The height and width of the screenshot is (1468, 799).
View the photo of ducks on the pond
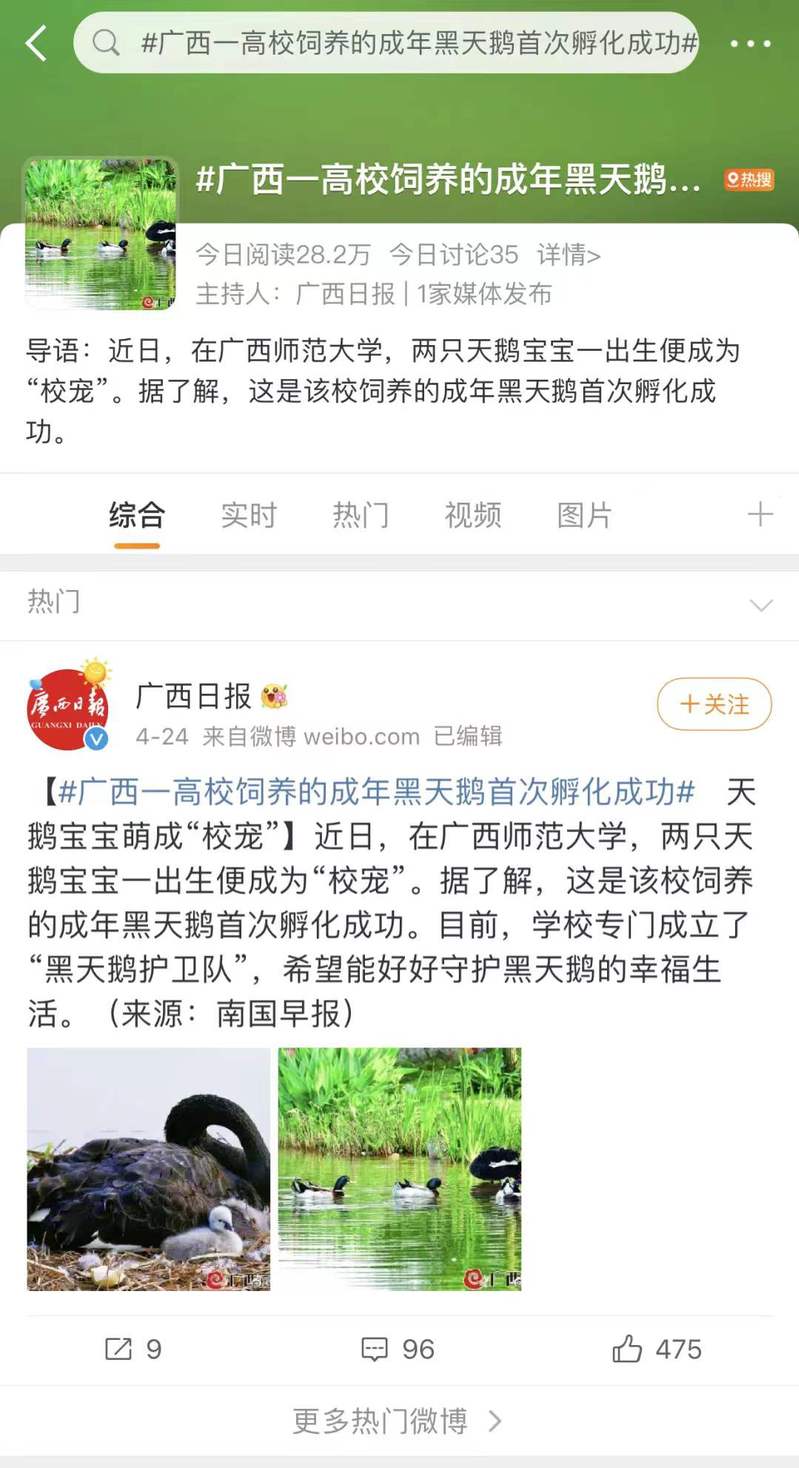[400, 1169]
